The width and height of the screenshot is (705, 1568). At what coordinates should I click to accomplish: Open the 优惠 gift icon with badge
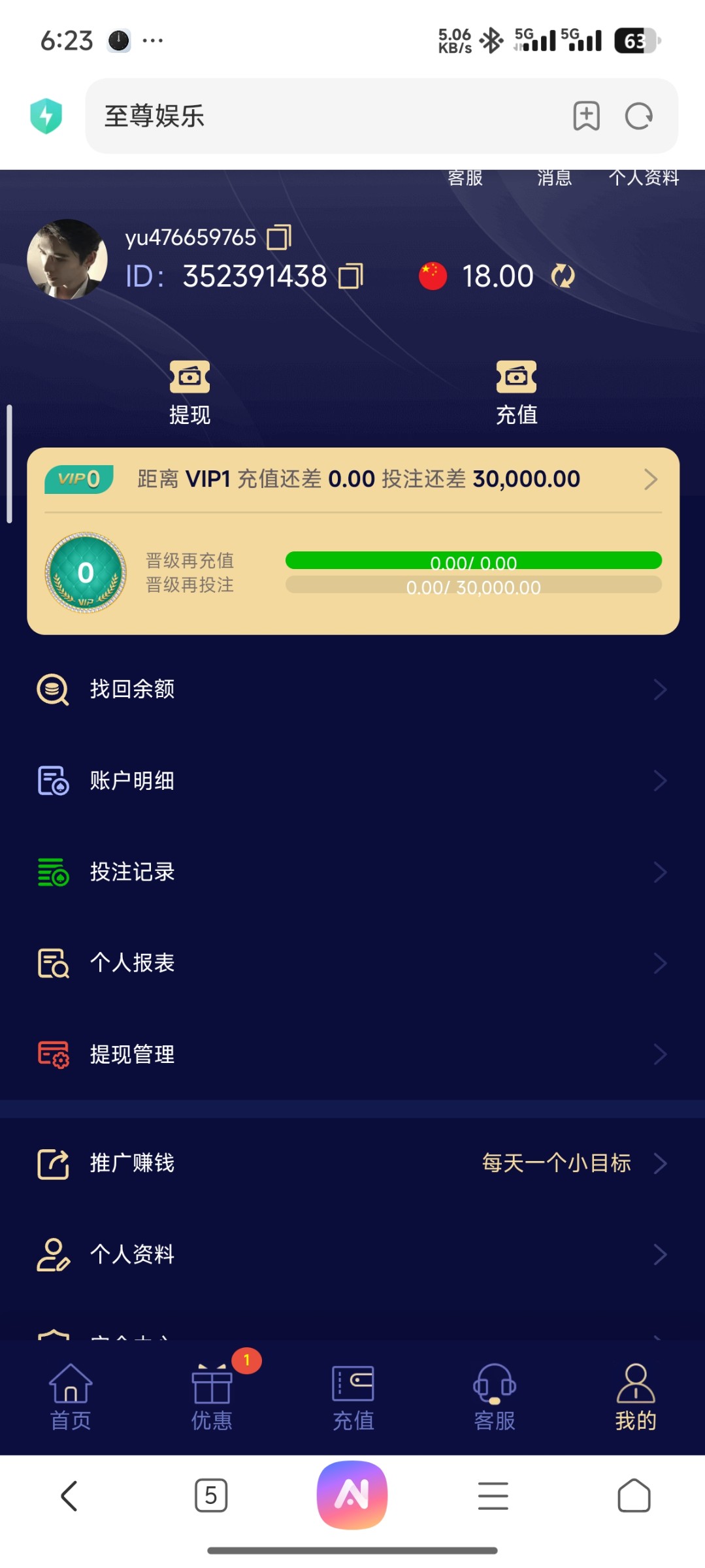pyautogui.click(x=212, y=1387)
